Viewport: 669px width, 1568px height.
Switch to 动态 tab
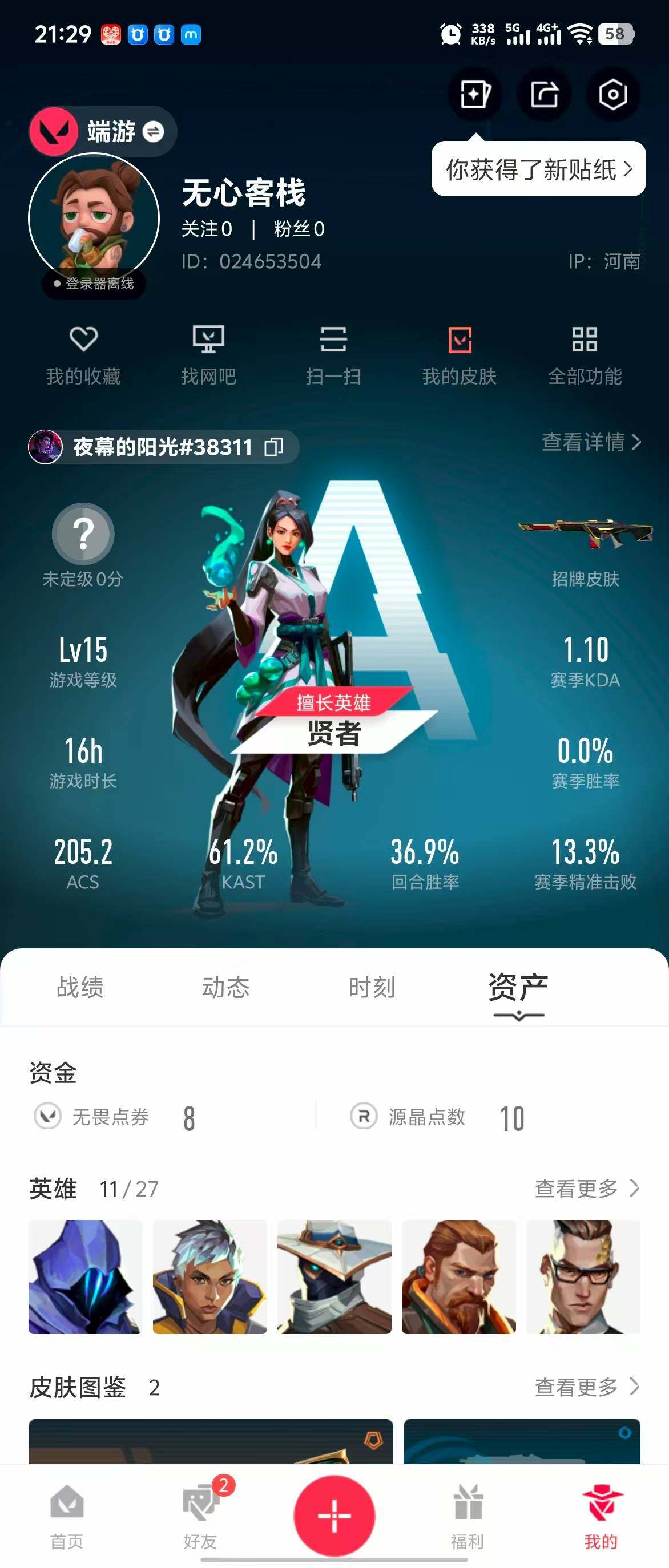tap(226, 987)
